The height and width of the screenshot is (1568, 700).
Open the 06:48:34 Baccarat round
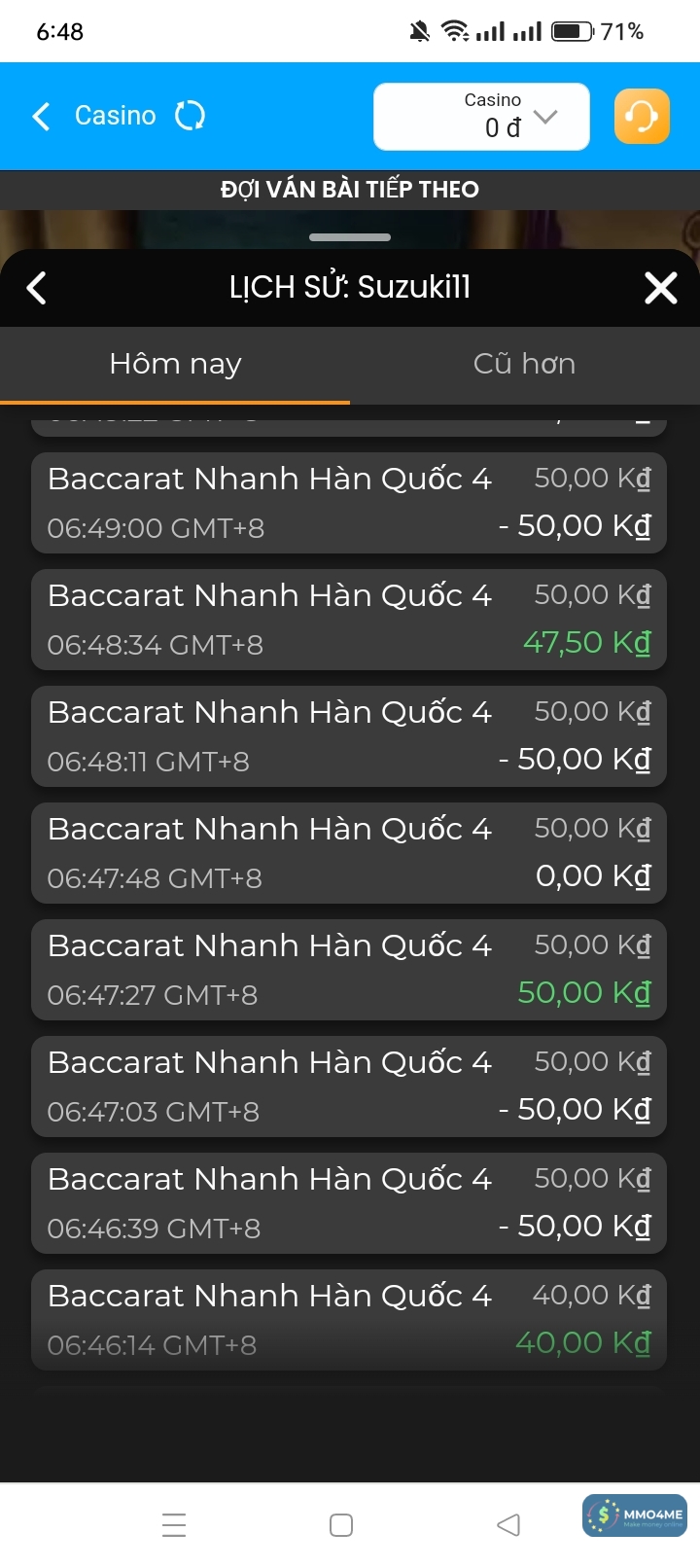tap(348, 620)
